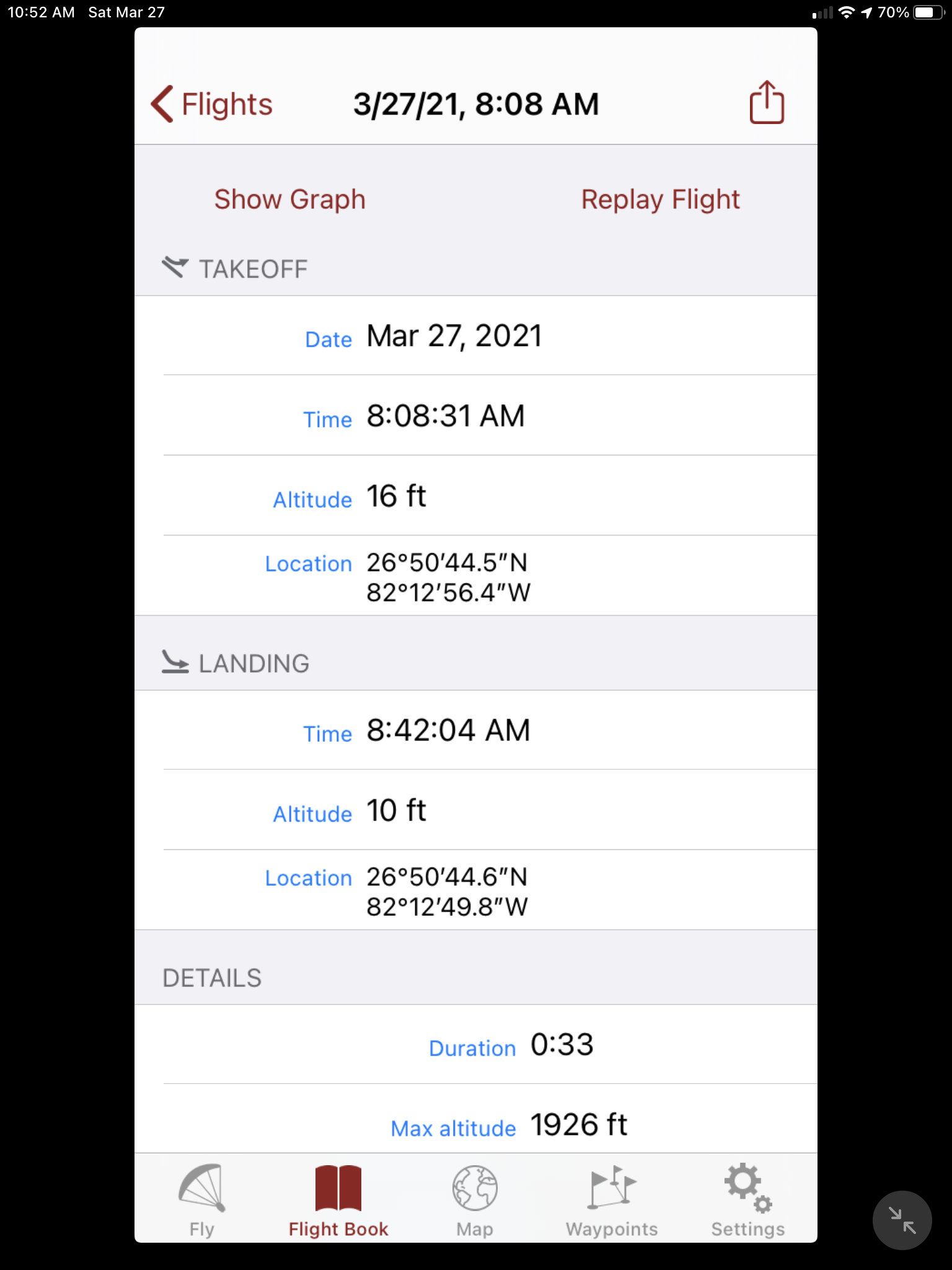Go back to the Flights list
Viewport: 952px width, 1270px height.
pyautogui.click(x=211, y=104)
